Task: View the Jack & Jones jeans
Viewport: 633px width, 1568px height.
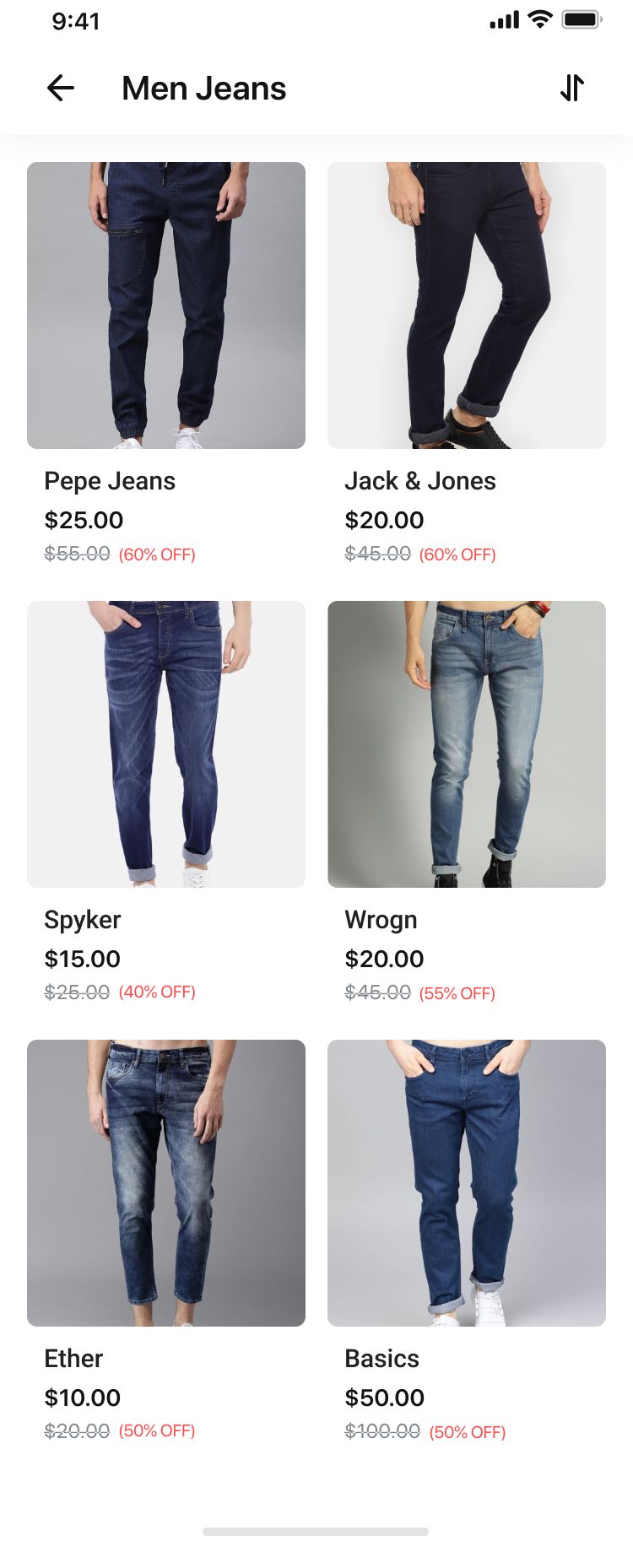Action: click(467, 305)
